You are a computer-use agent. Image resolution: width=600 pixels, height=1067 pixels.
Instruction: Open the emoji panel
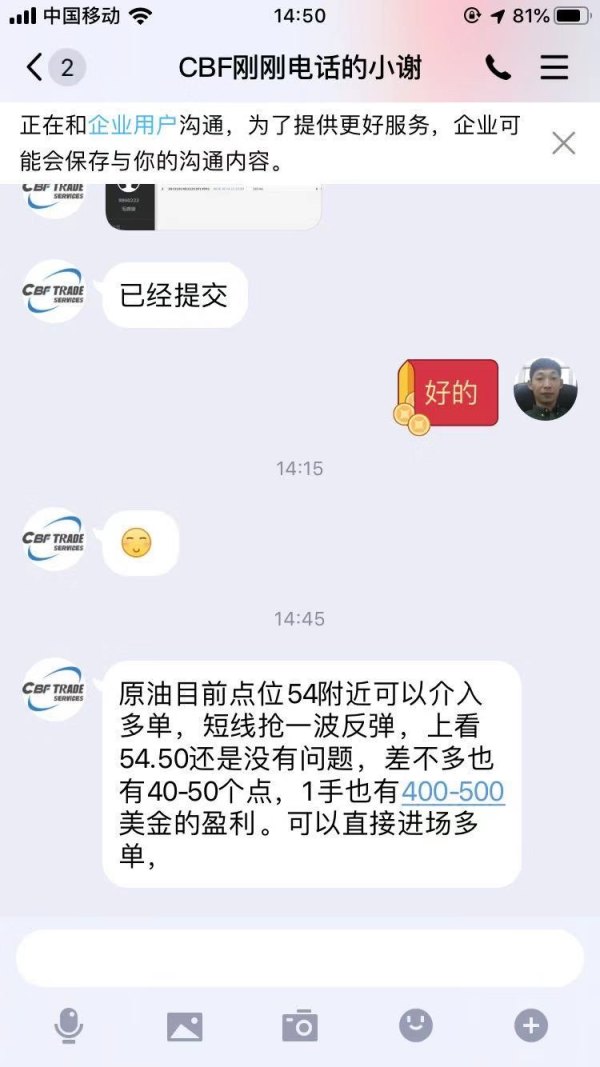(x=416, y=1025)
